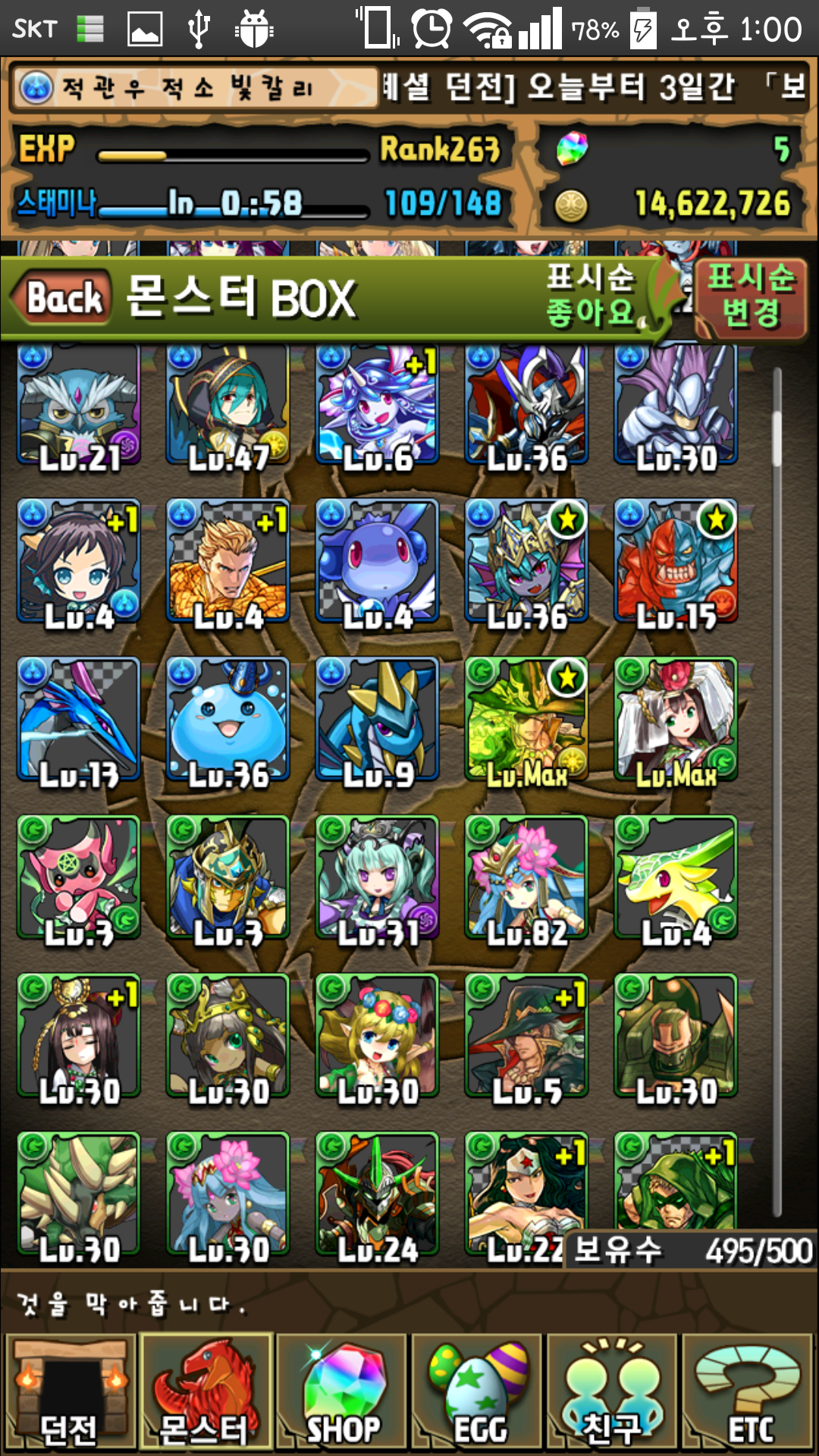
Task: Go to the 친구 tab
Action: (x=611, y=1392)
